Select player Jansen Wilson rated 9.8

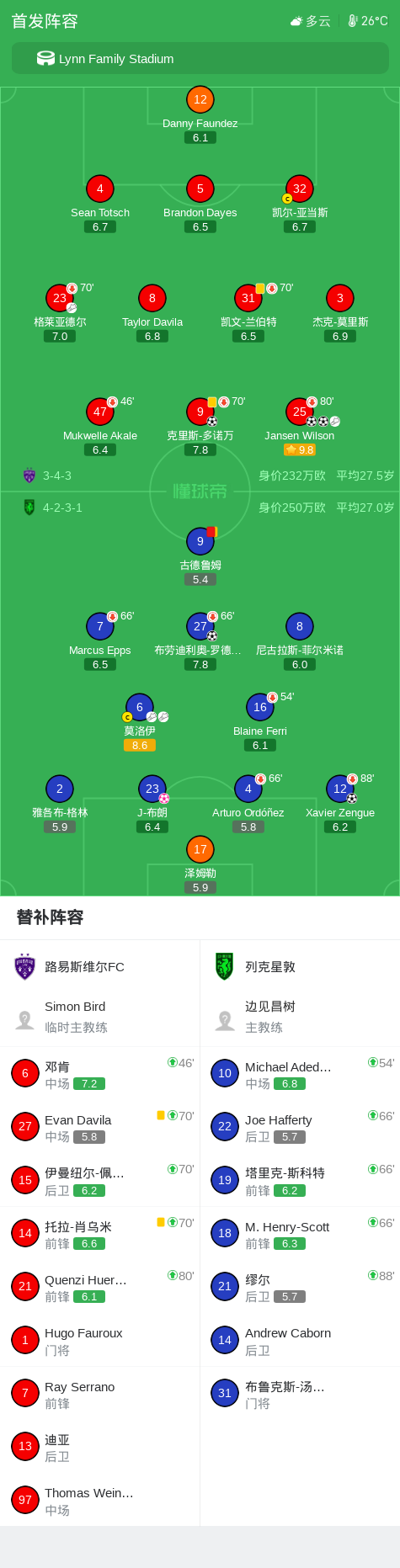[x=300, y=426]
